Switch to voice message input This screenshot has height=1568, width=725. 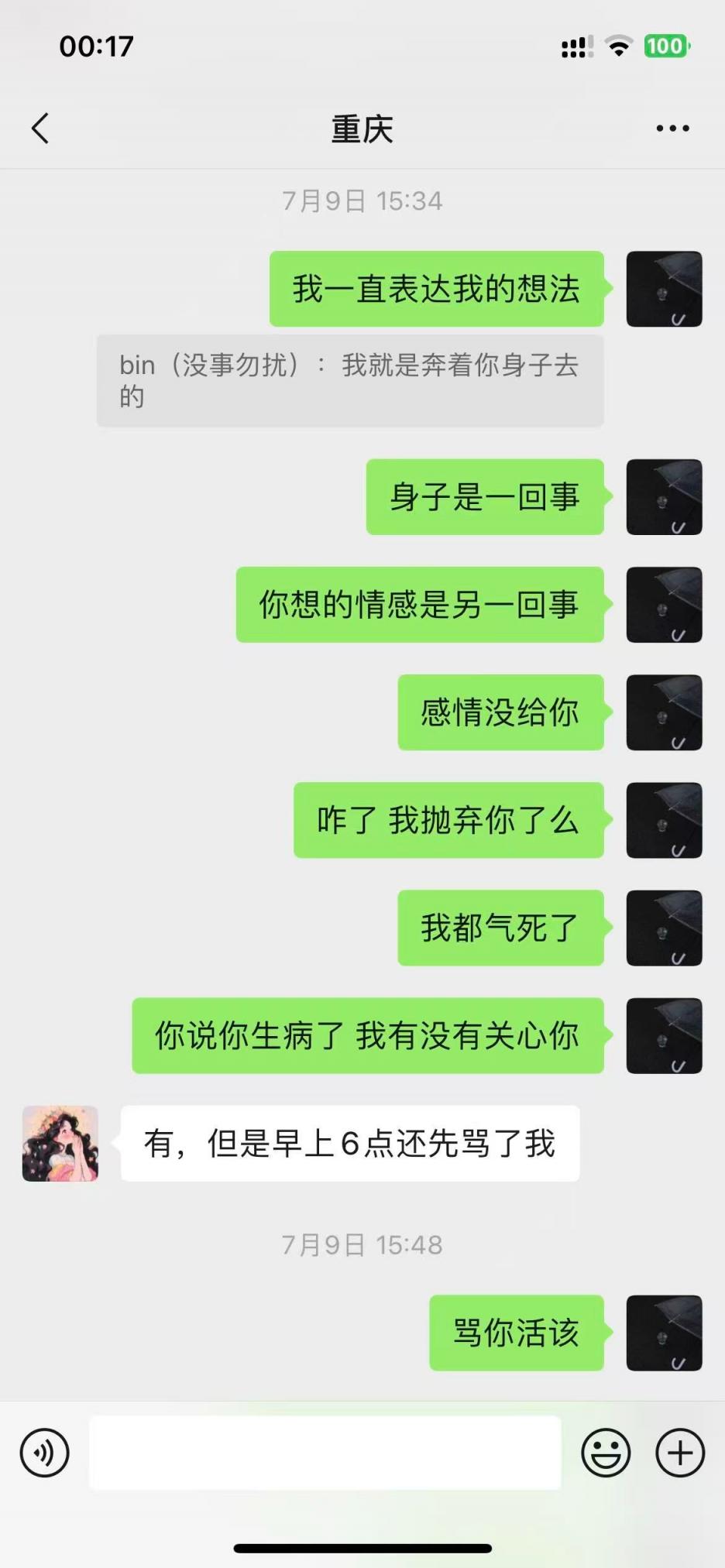tap(45, 1453)
